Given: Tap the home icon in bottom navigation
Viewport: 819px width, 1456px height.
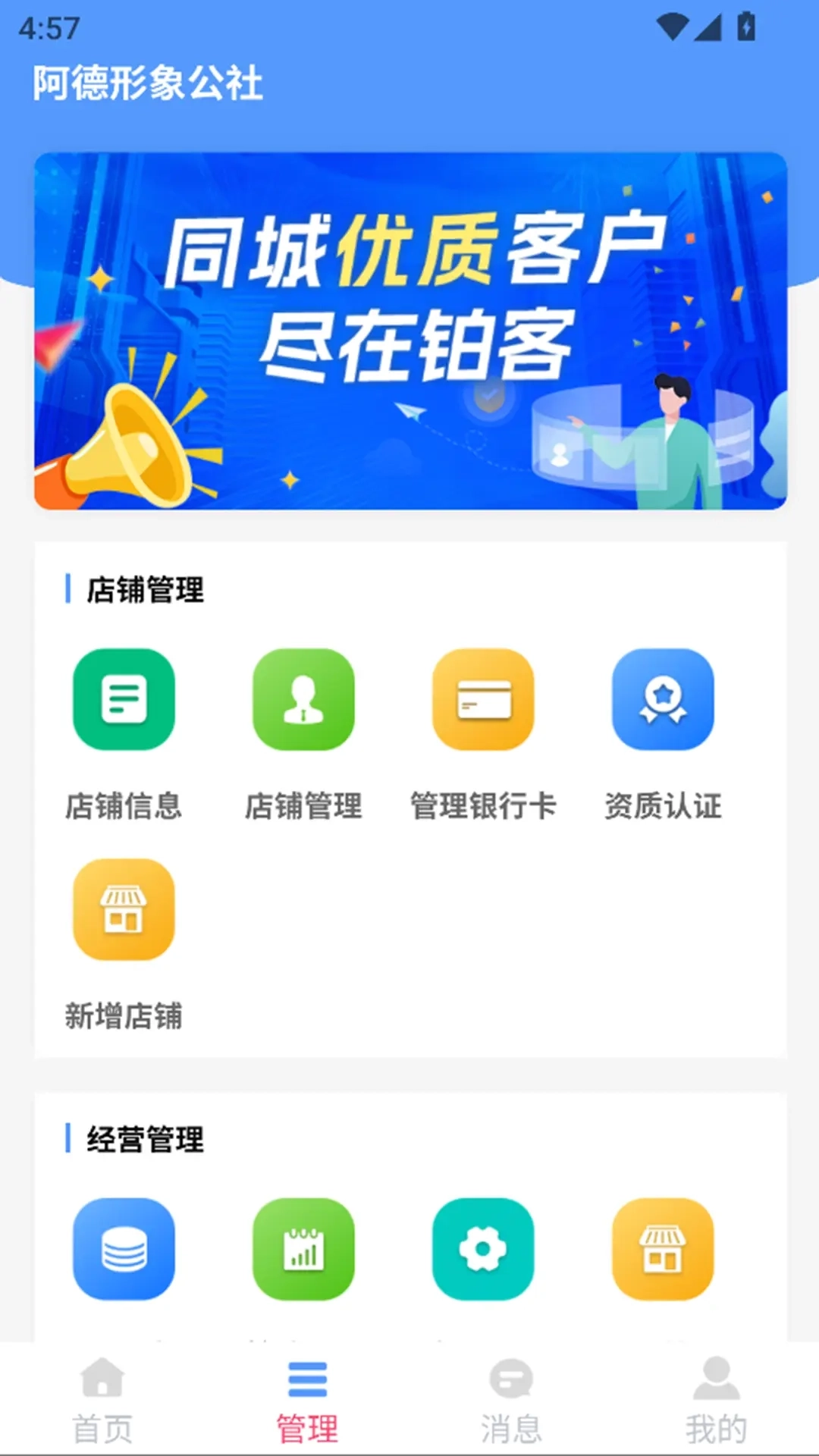Looking at the screenshot, I should [102, 1382].
